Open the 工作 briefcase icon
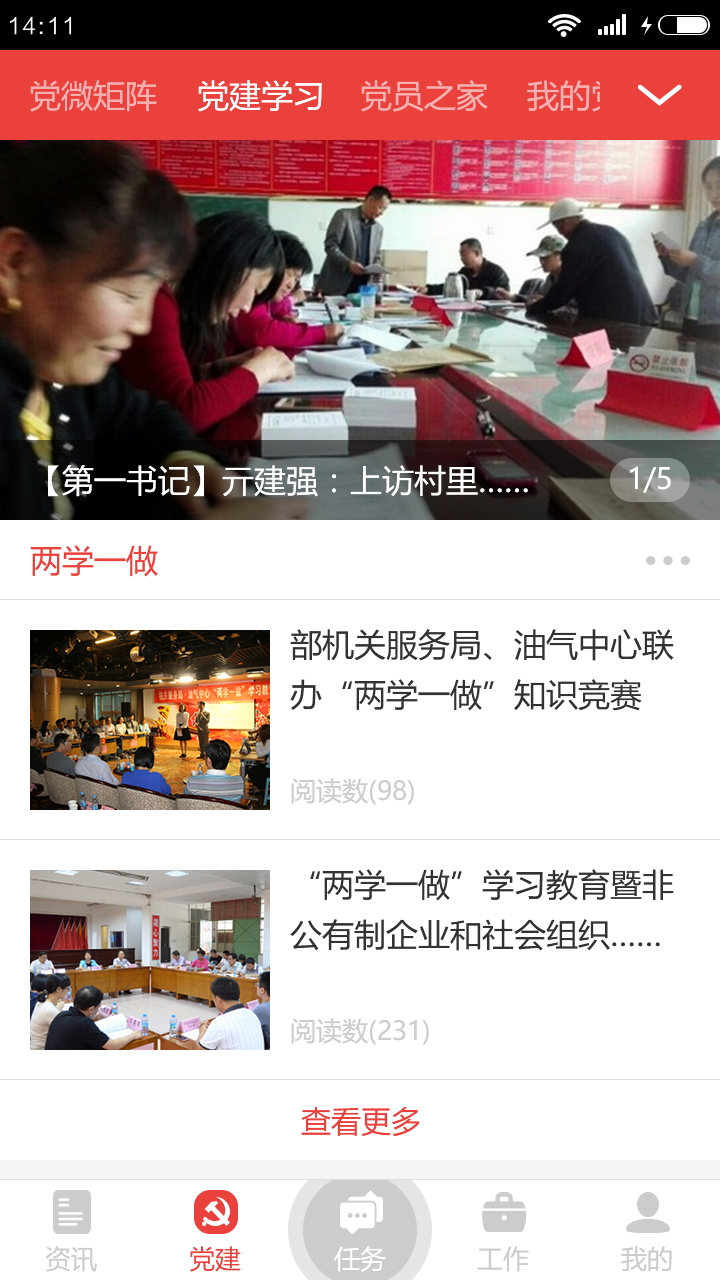 pos(505,1213)
